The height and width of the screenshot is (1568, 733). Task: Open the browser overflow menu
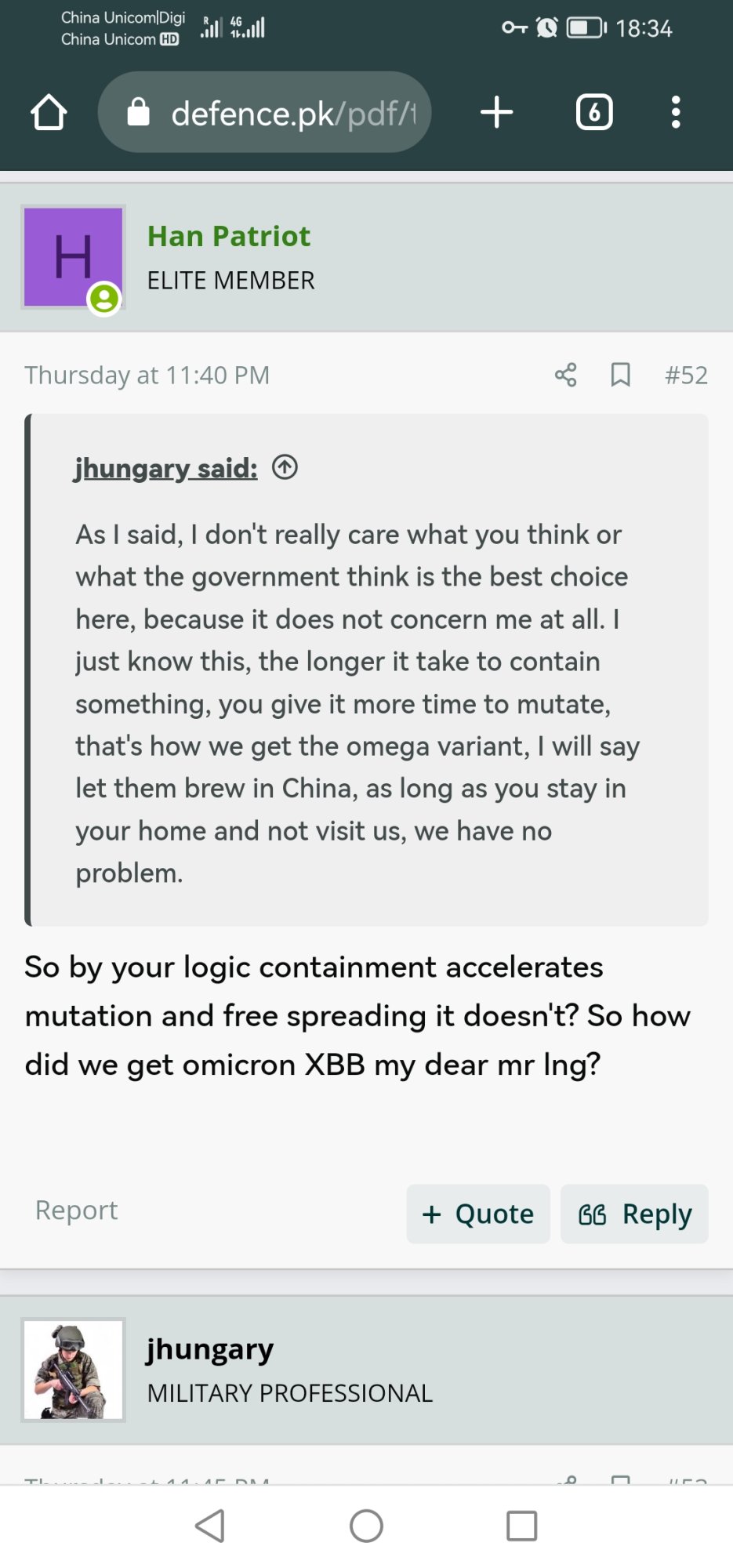point(676,112)
